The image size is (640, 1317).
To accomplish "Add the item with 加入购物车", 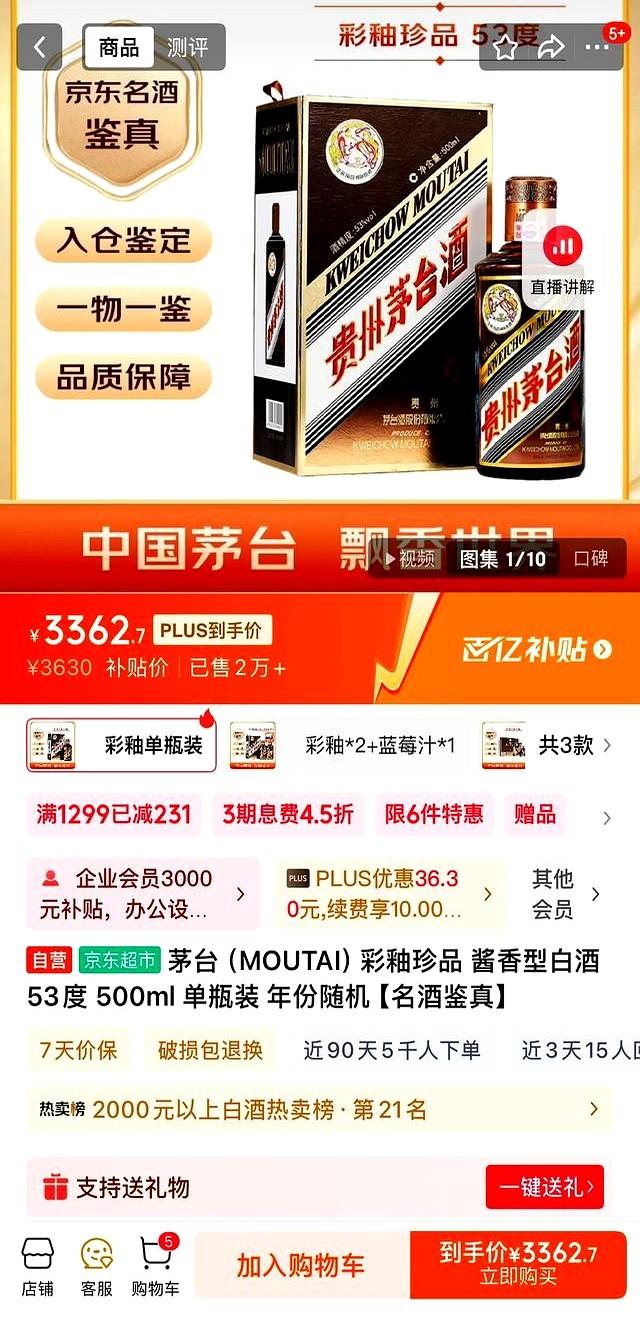I will coord(300,1265).
